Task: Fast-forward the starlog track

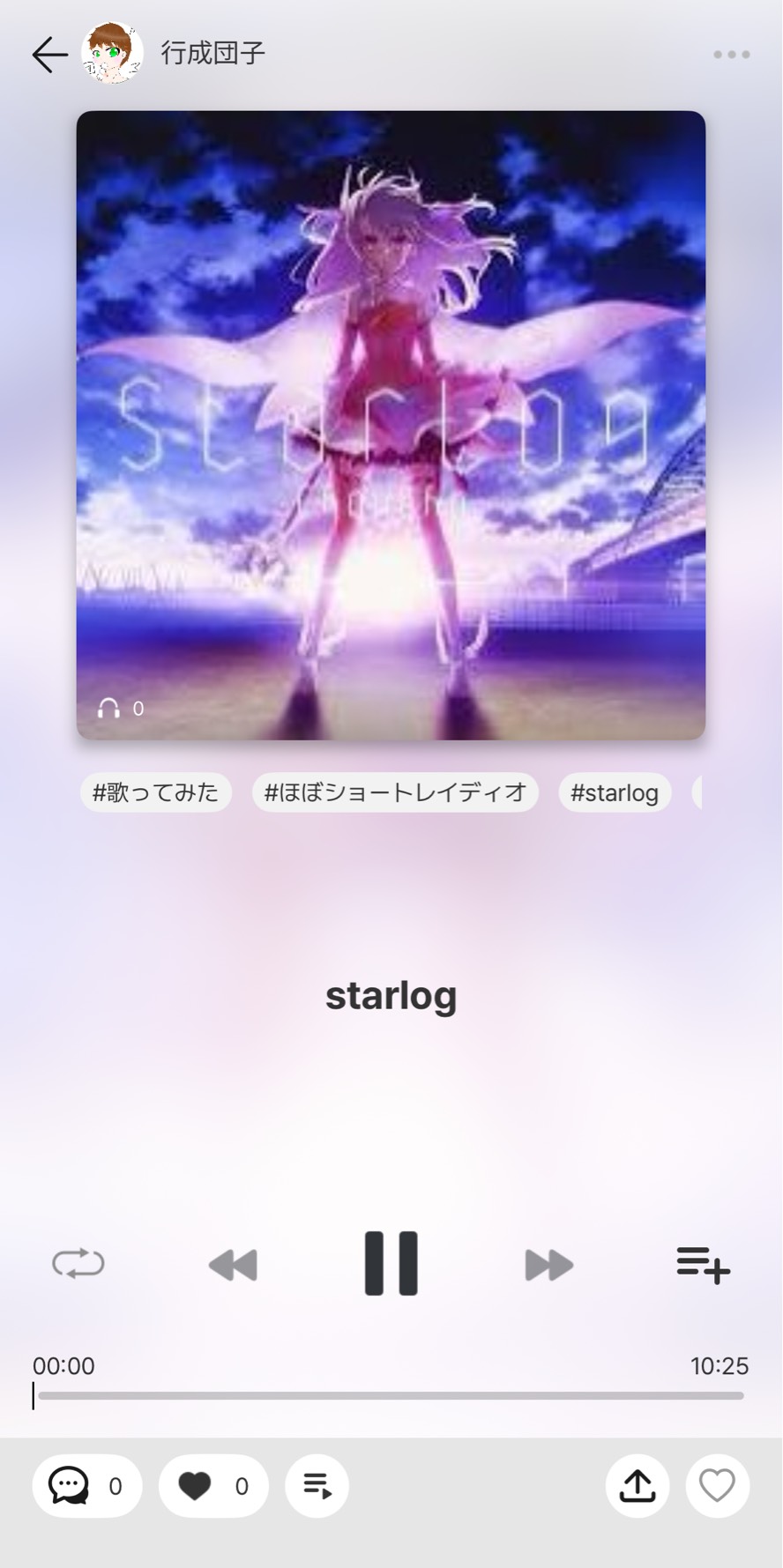Action: (548, 1265)
